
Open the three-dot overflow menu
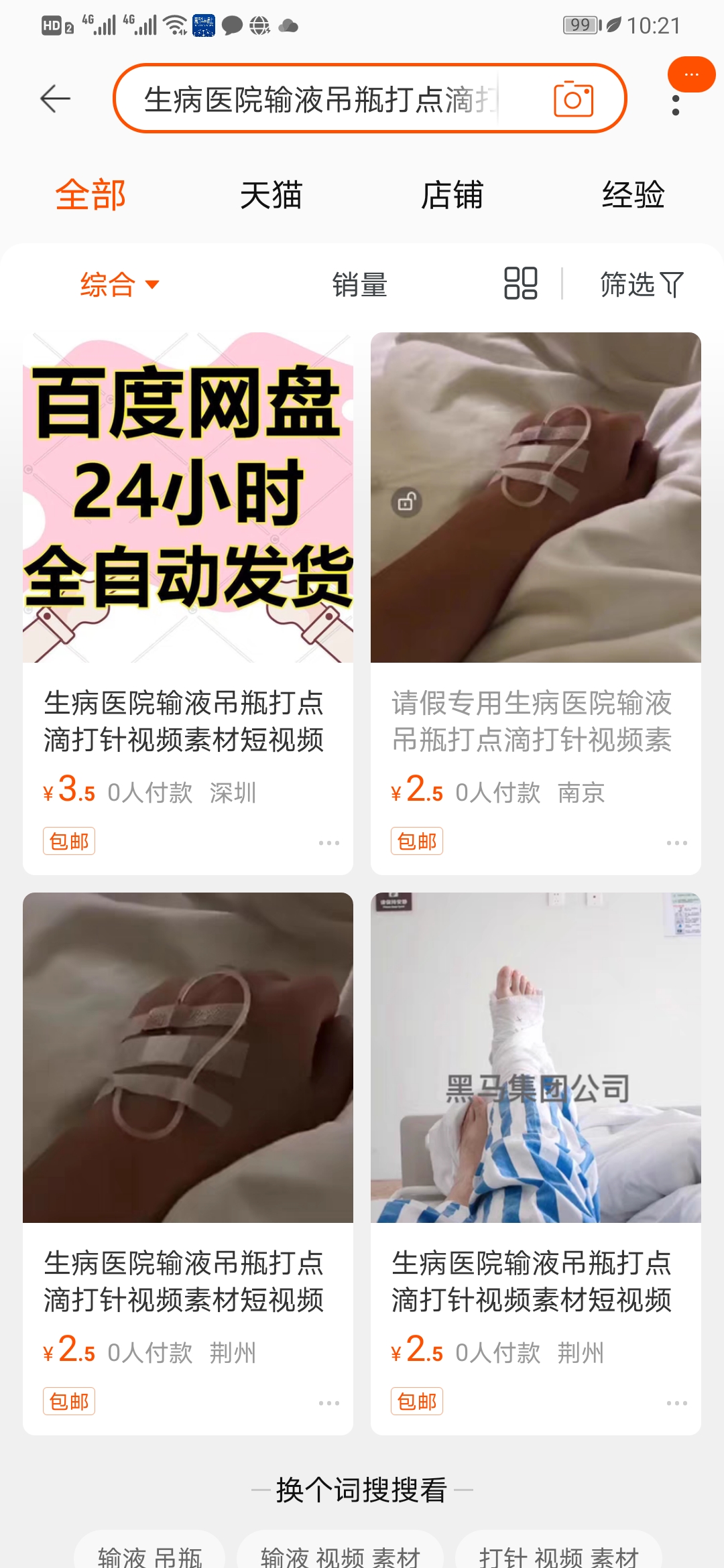pyautogui.click(x=676, y=105)
